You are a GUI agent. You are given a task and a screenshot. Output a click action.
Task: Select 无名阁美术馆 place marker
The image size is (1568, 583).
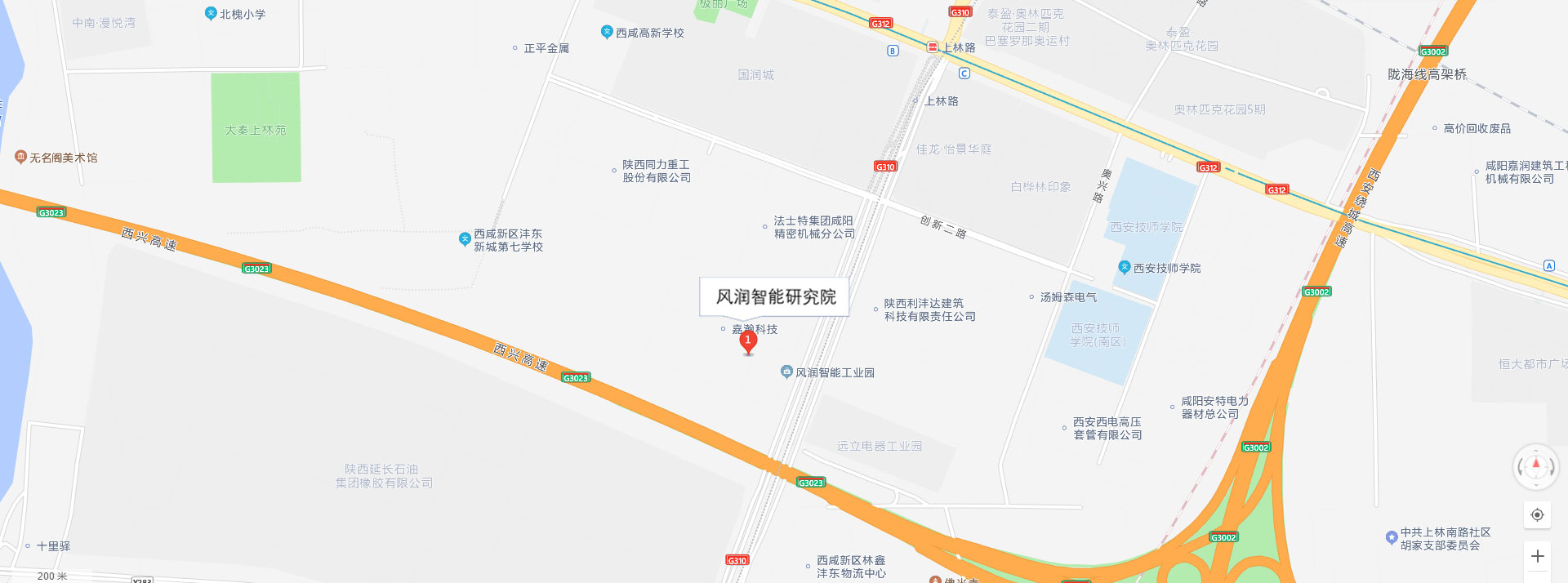click(x=21, y=157)
